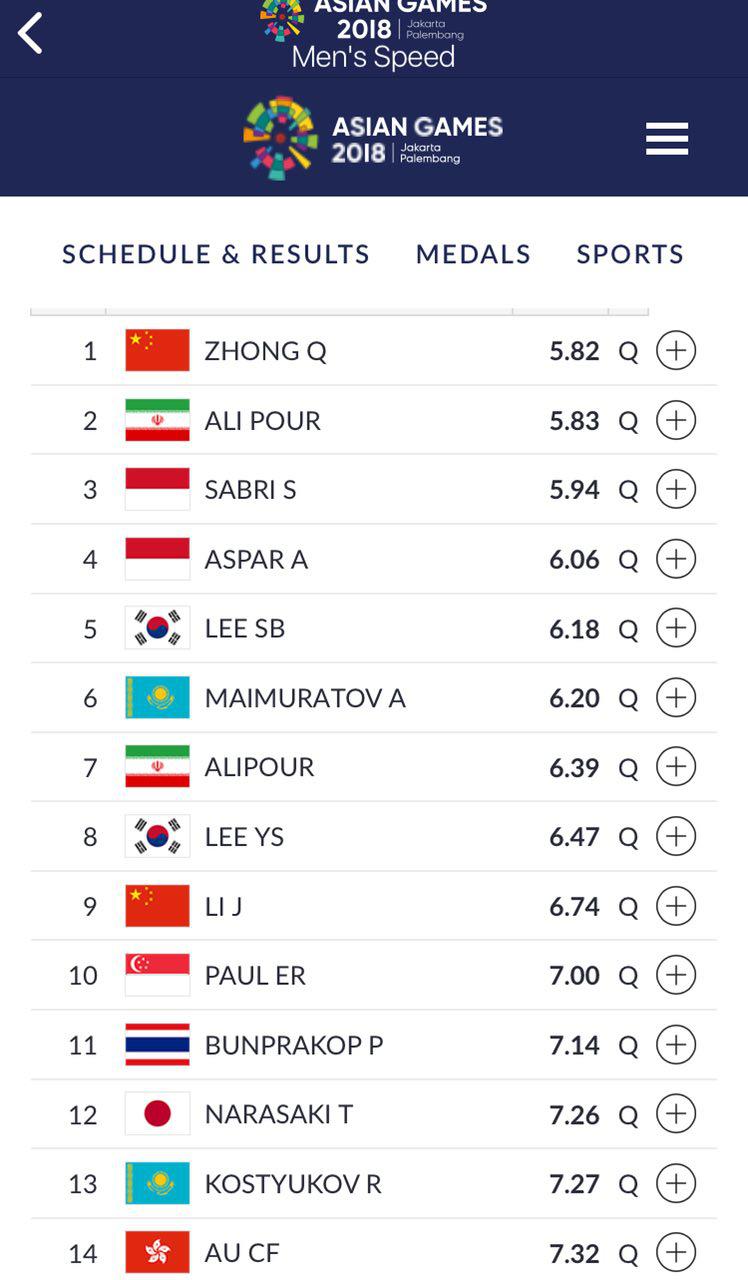Expand Maimuratov A's result
The image size is (748, 1280).
pyautogui.click(x=676, y=697)
